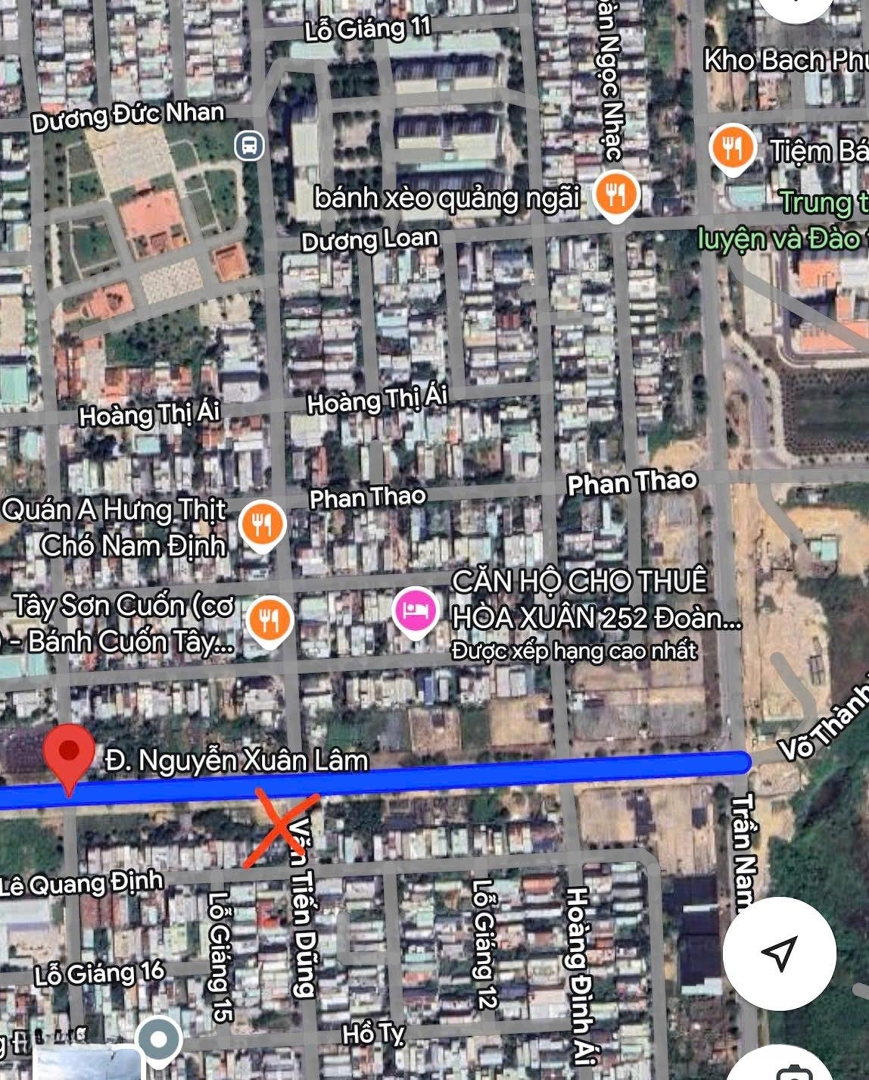Open the Street View preview thumbnail
The width and height of the screenshot is (869, 1080).
(88, 1062)
